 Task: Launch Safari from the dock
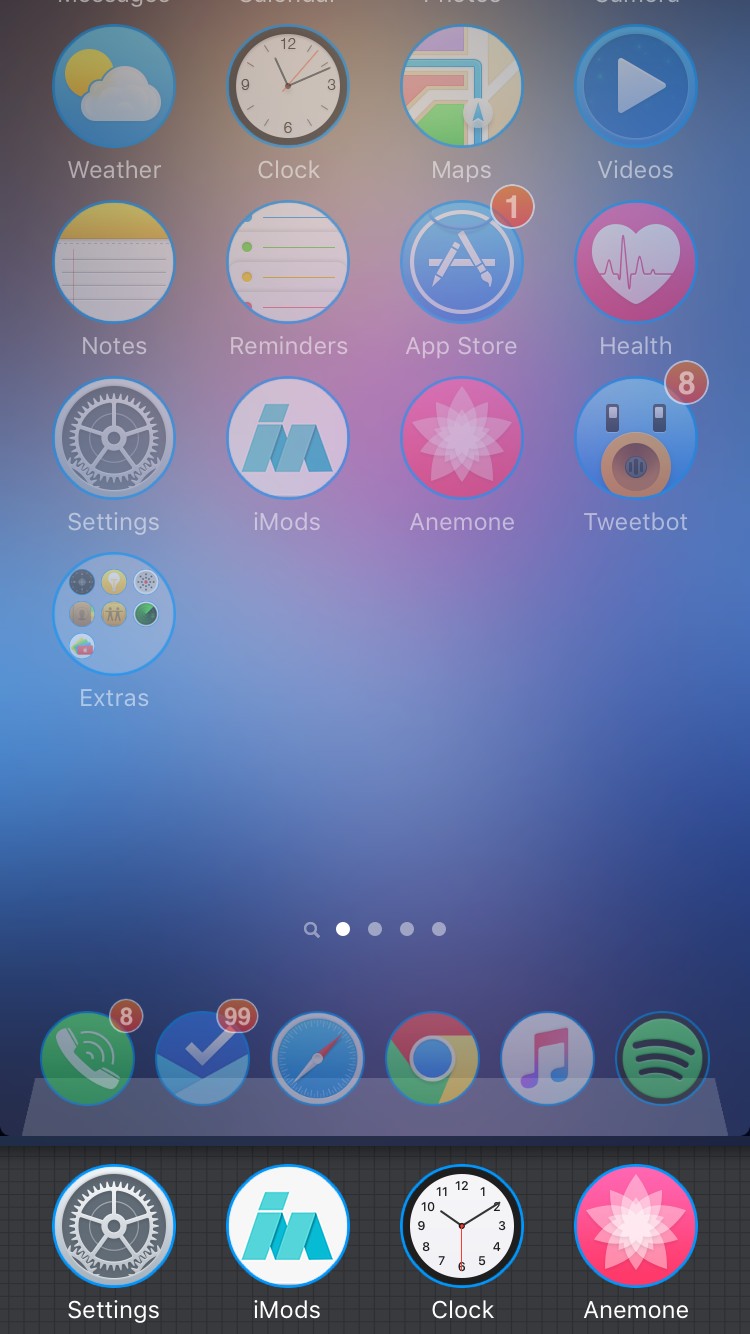coord(317,1058)
